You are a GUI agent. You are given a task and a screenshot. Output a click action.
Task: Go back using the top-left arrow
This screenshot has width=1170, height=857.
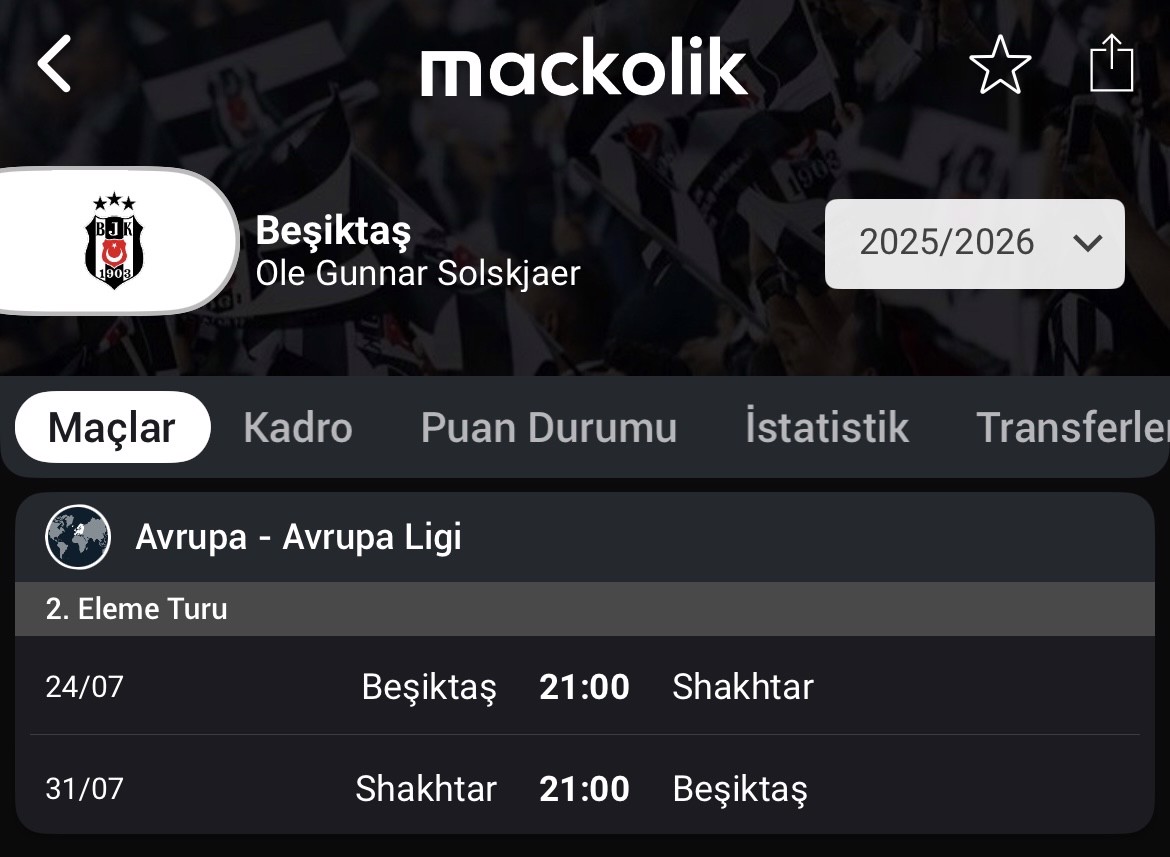[54, 64]
